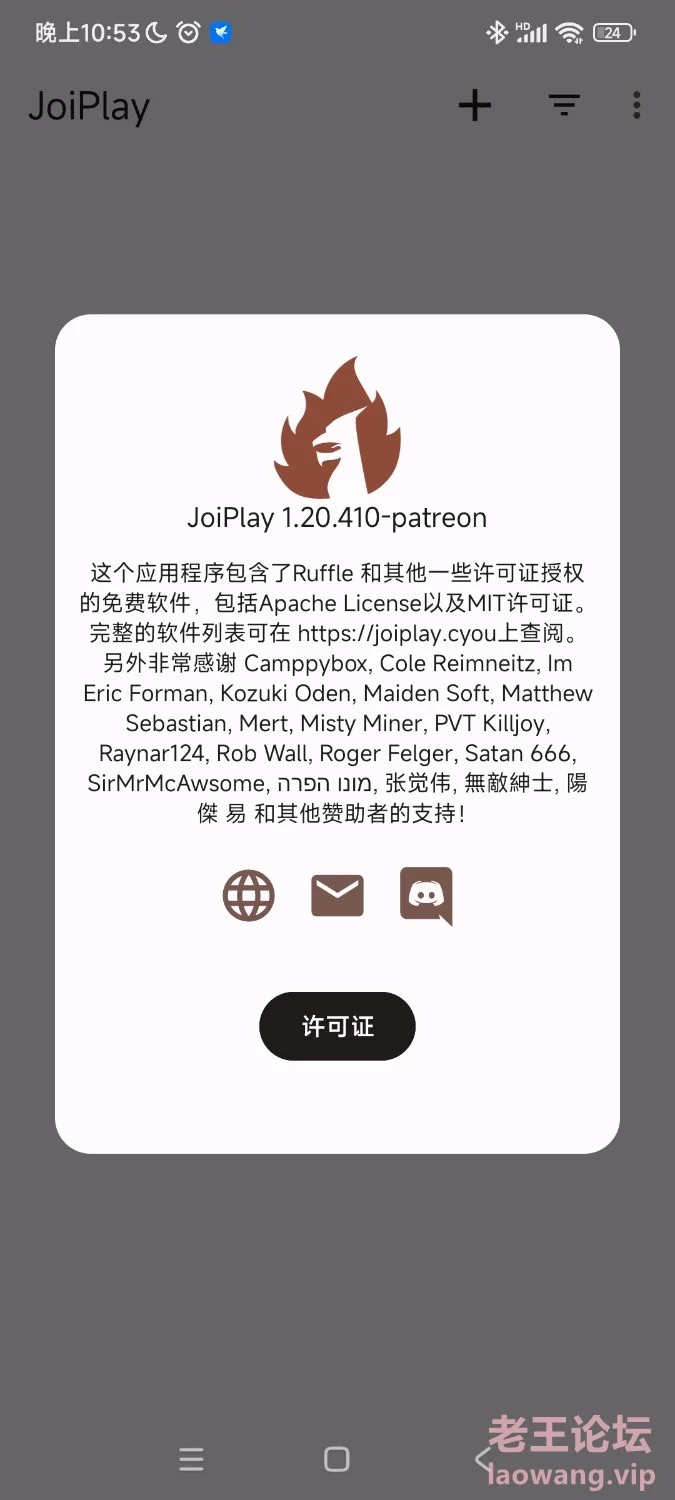Open the filter/sort icon
This screenshot has width=675, height=1500.
click(564, 105)
